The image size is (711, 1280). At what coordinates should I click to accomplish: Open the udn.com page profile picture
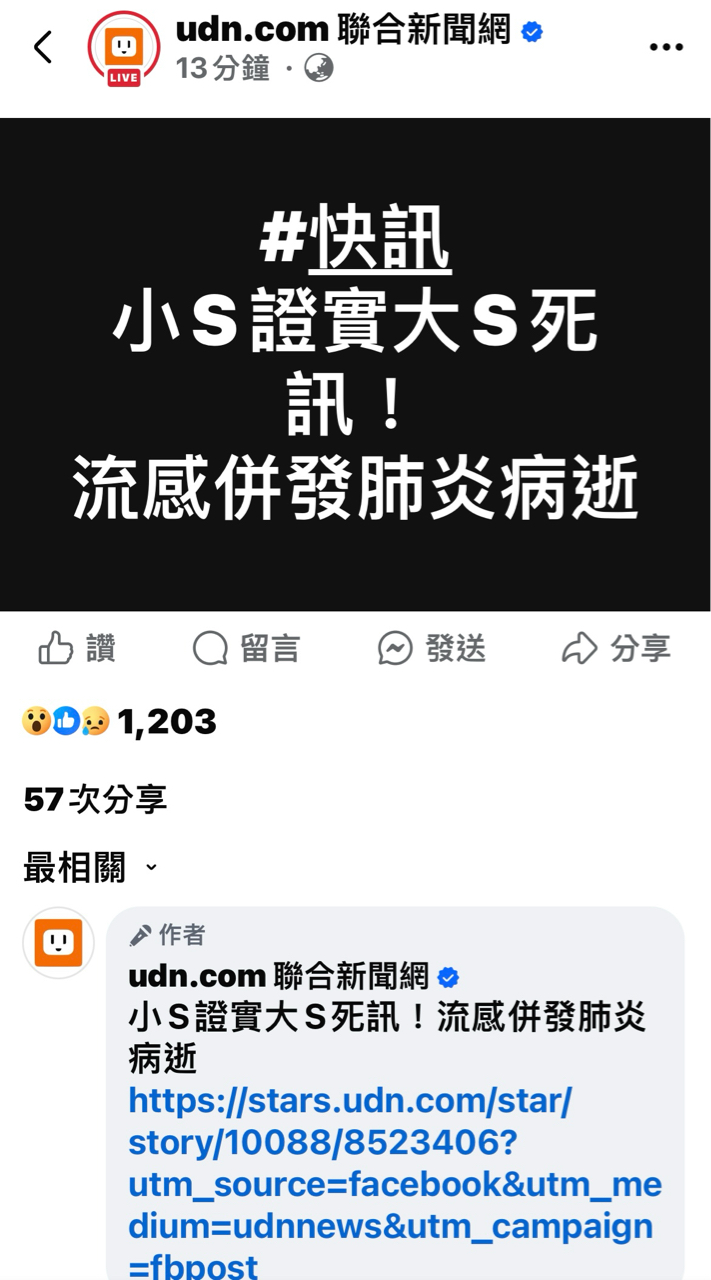coord(124,48)
